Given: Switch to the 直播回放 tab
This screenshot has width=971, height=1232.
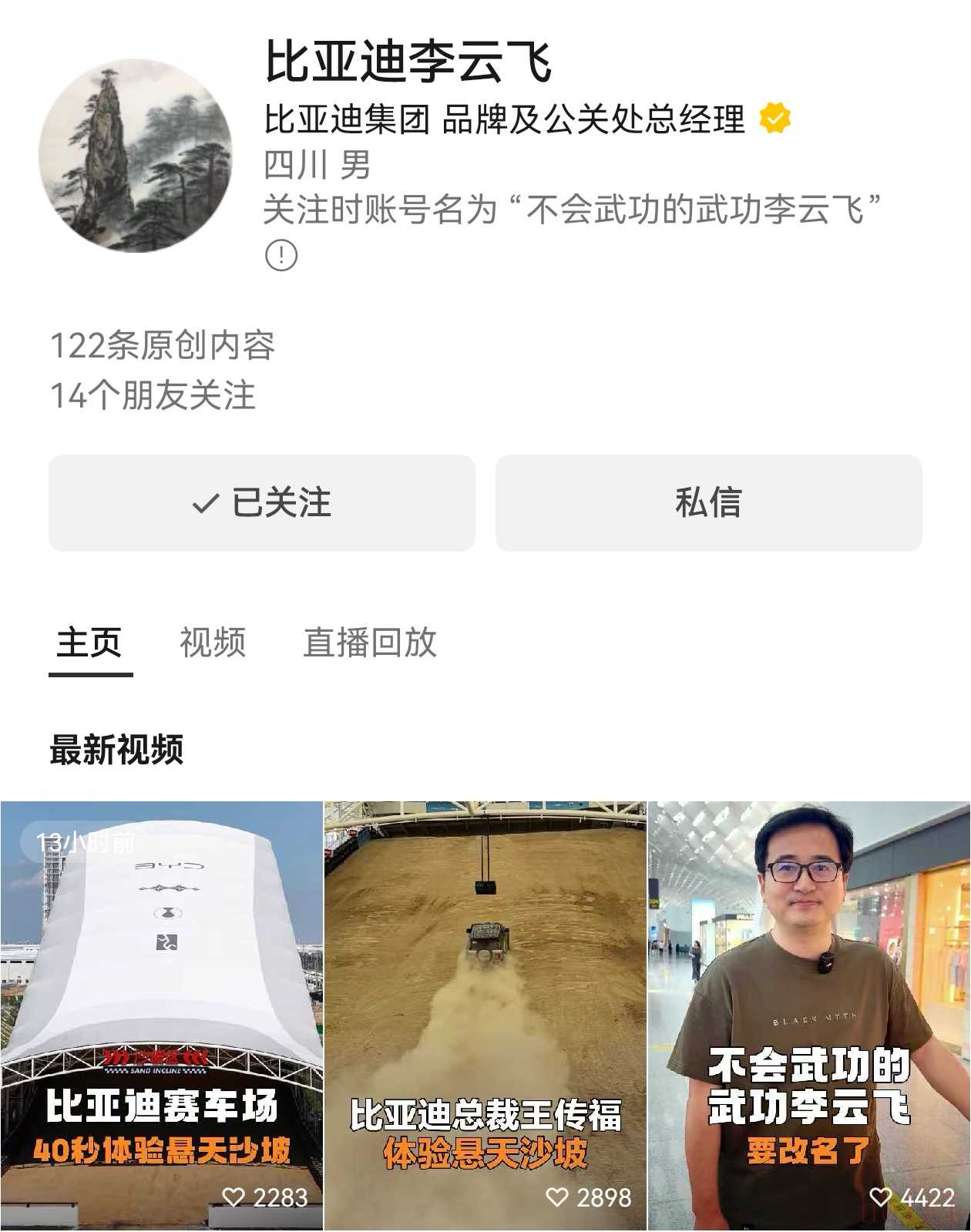Looking at the screenshot, I should click(370, 642).
